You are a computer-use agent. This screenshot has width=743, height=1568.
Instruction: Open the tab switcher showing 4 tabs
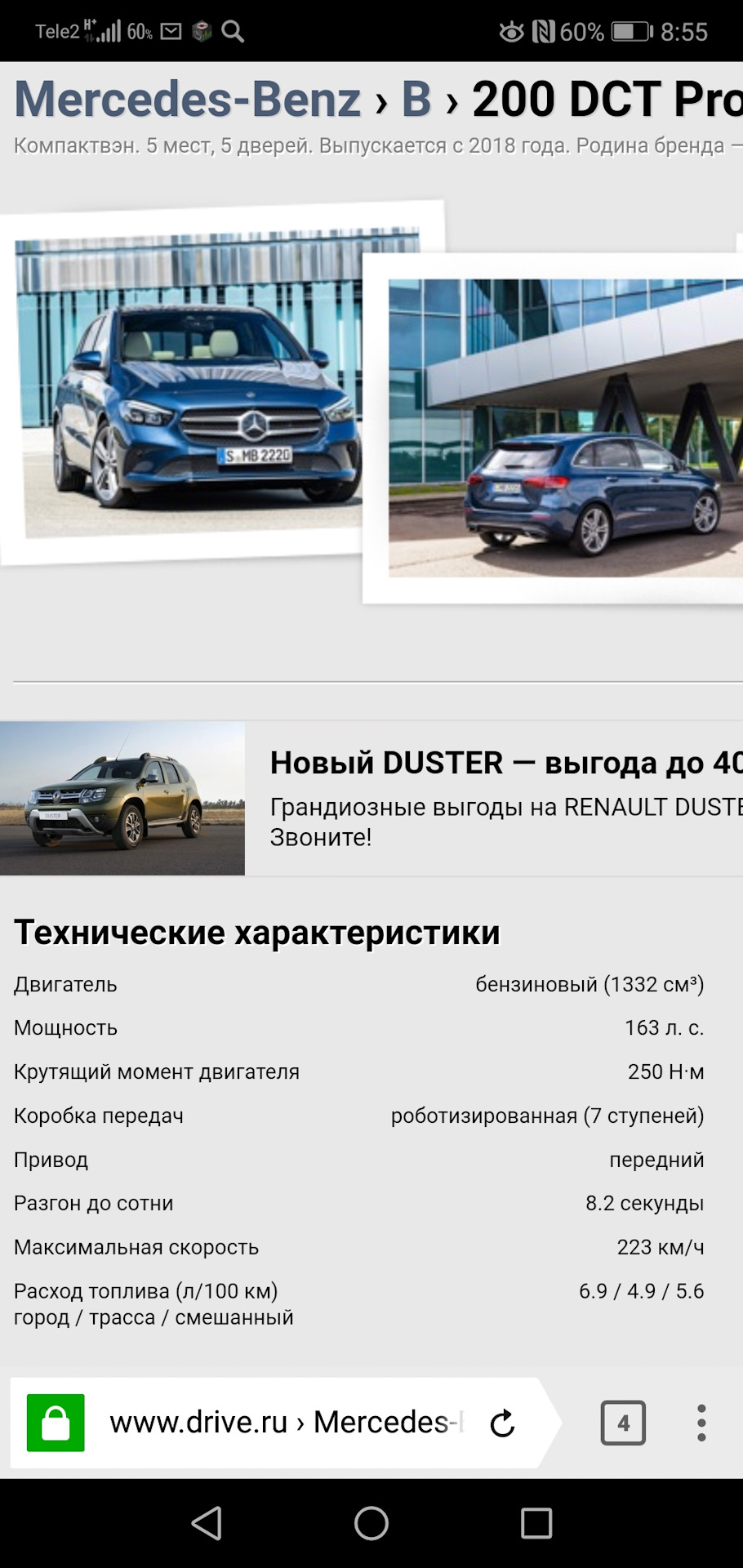tap(623, 1423)
